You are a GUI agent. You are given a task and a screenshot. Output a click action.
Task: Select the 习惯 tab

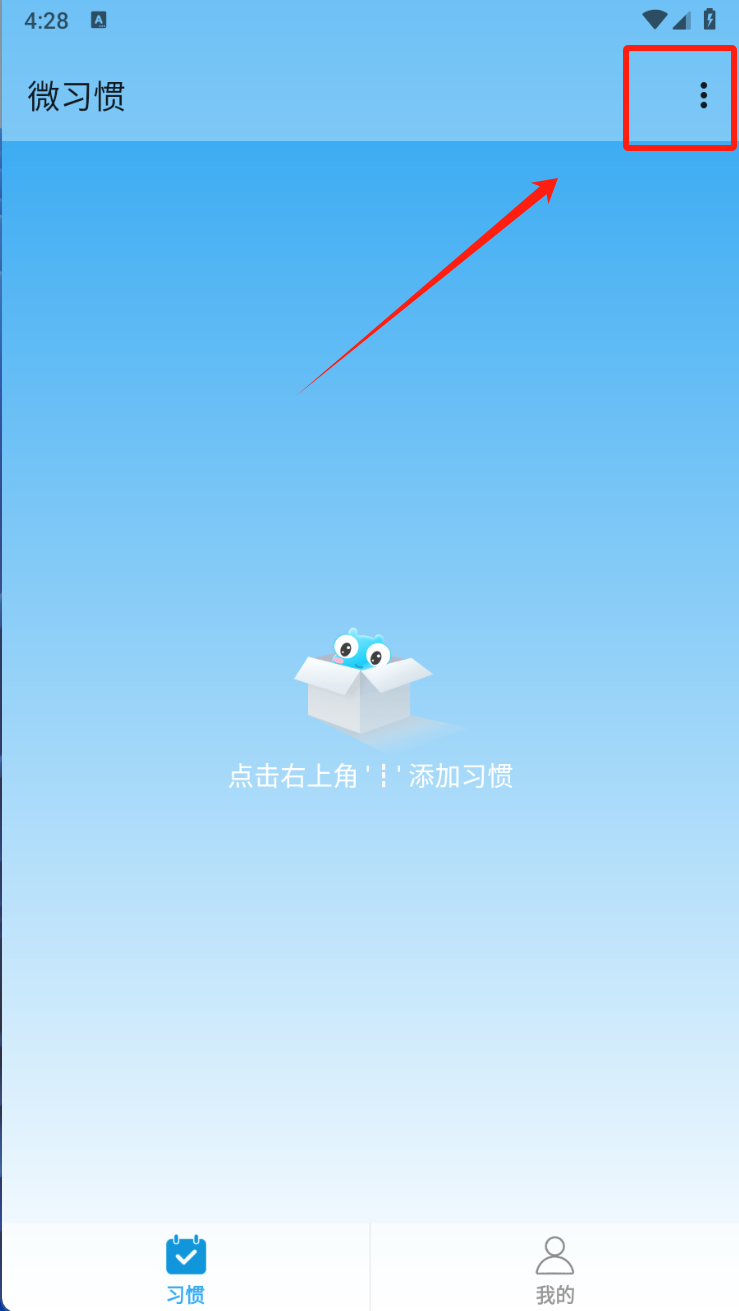tap(186, 1268)
